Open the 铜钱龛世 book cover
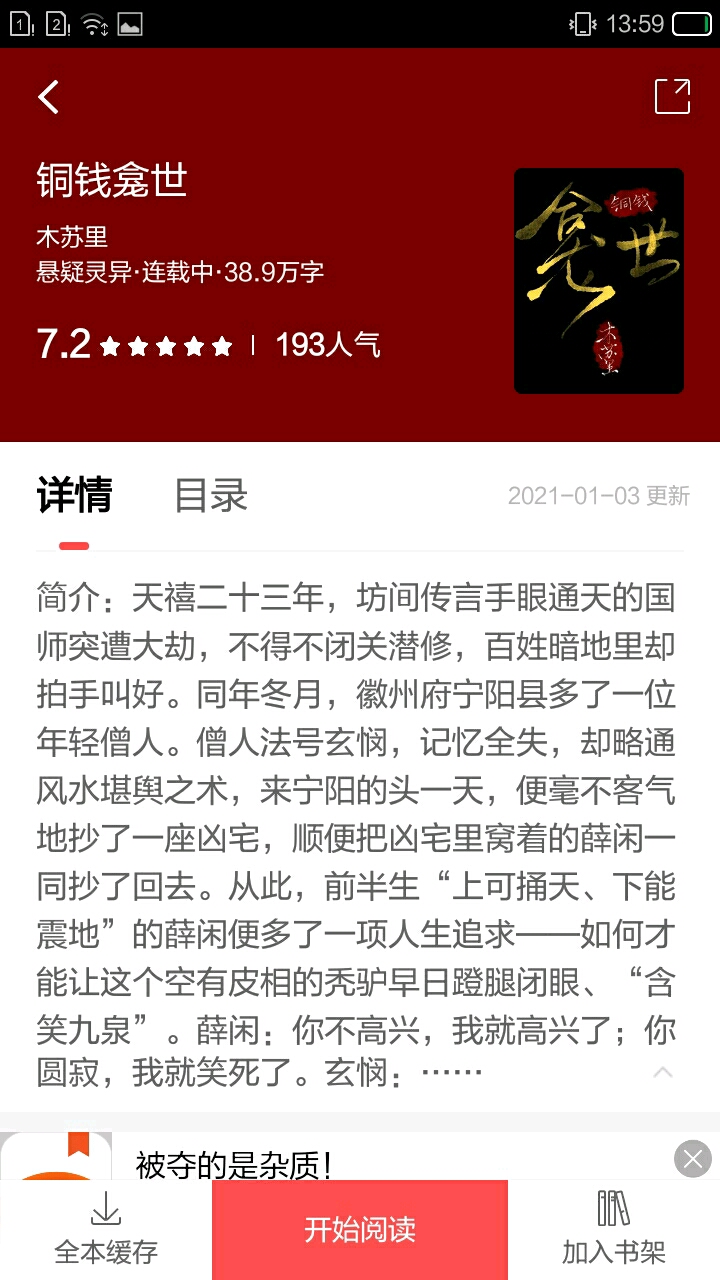This screenshot has width=720, height=1280. click(x=598, y=281)
